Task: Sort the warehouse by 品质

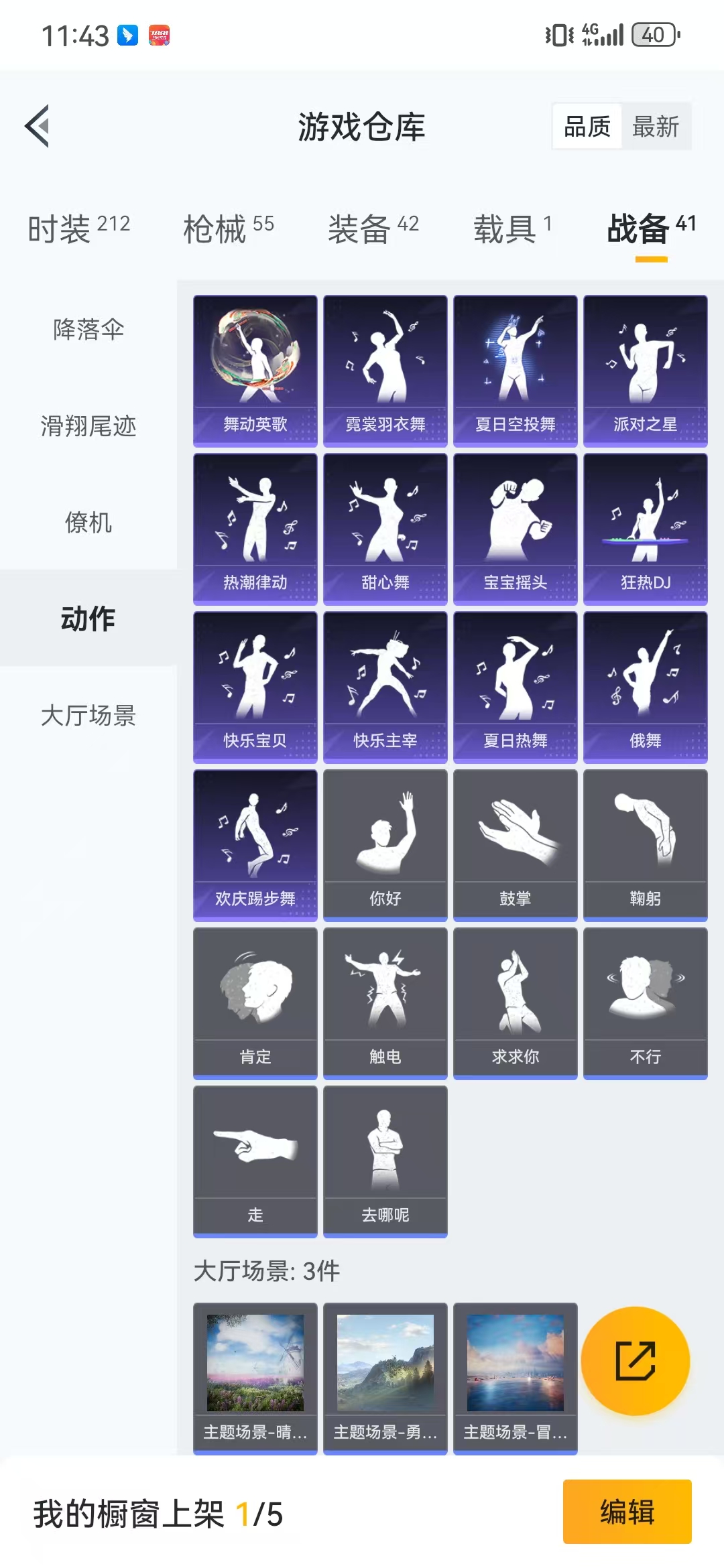Action: click(587, 127)
